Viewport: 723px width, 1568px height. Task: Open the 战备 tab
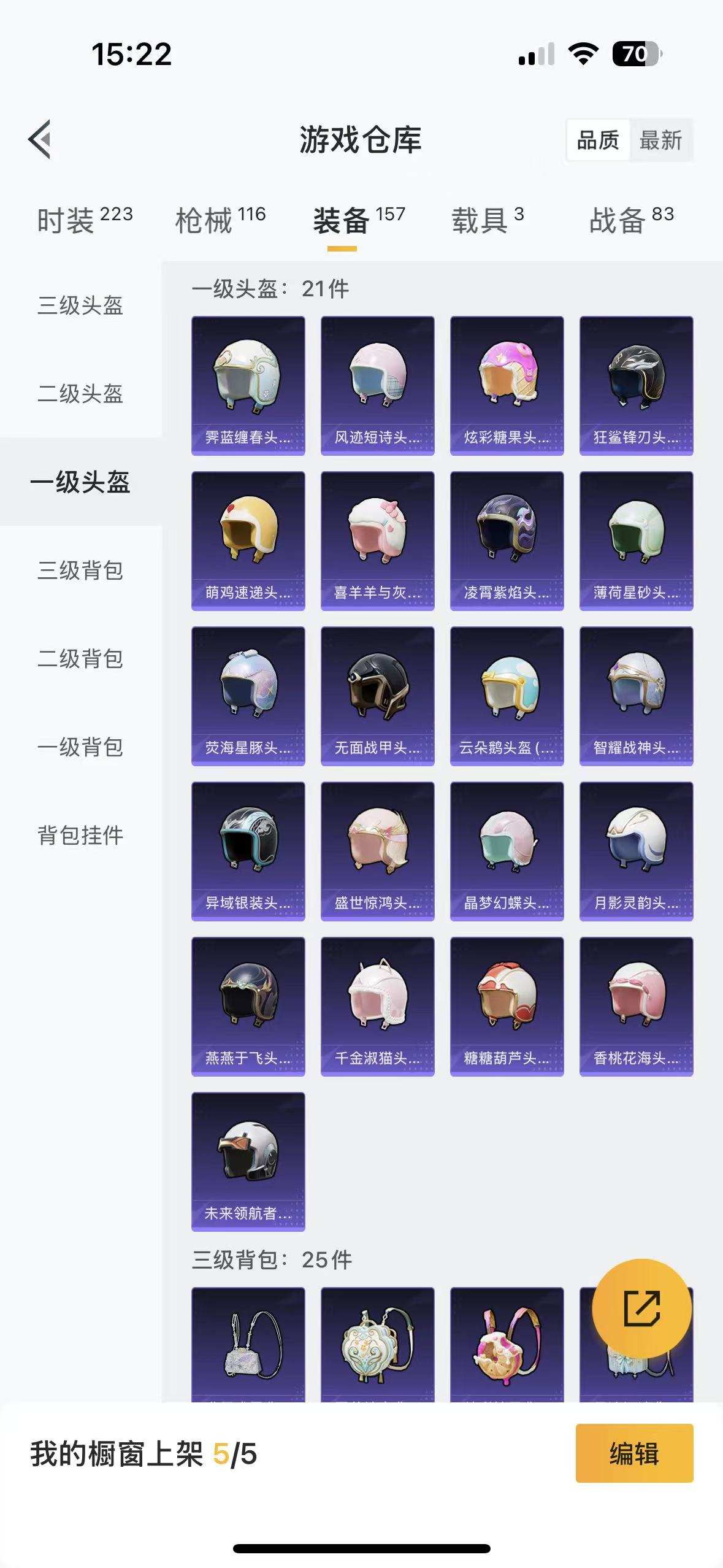click(x=631, y=220)
